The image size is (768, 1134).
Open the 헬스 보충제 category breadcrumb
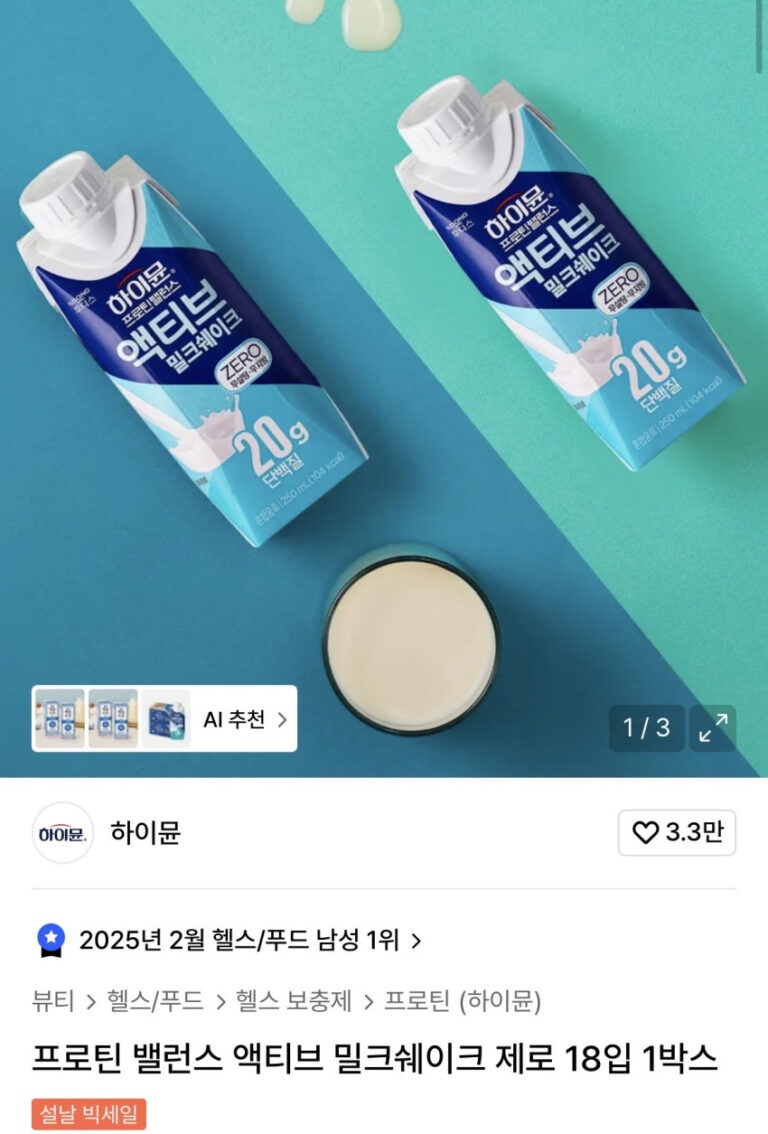coord(294,1000)
